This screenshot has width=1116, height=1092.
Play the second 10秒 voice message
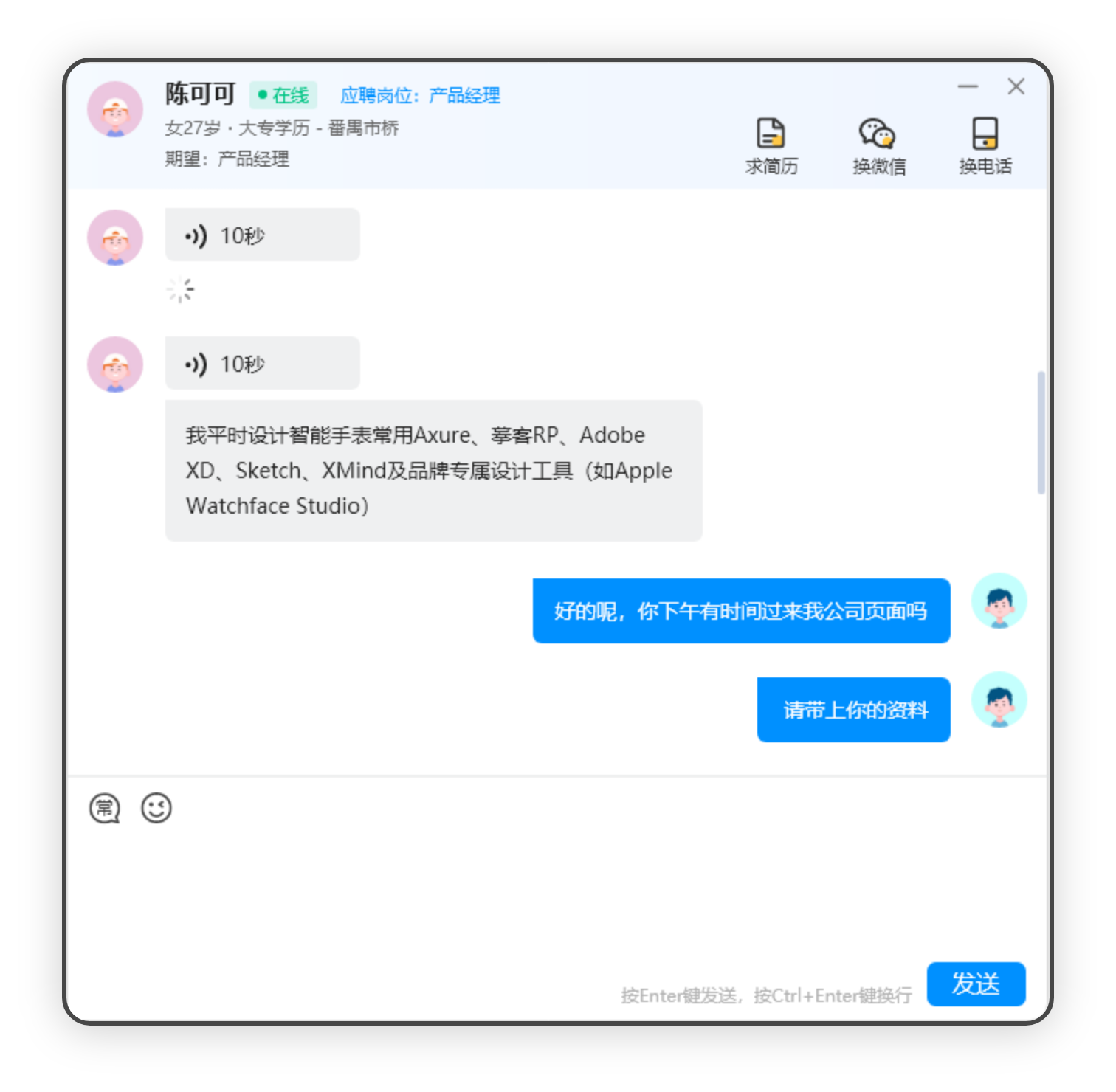click(262, 364)
